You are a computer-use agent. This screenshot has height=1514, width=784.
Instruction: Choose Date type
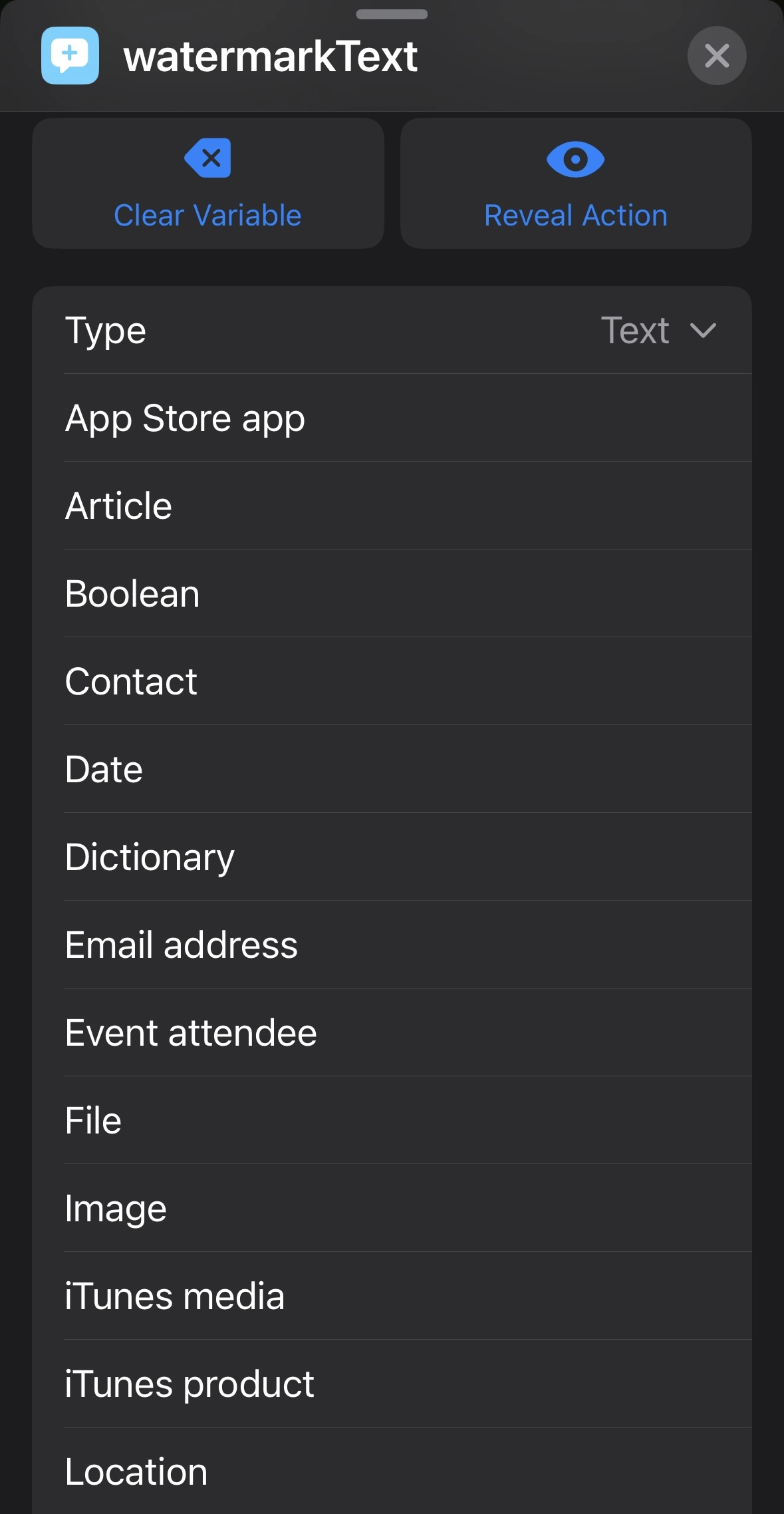coord(392,770)
